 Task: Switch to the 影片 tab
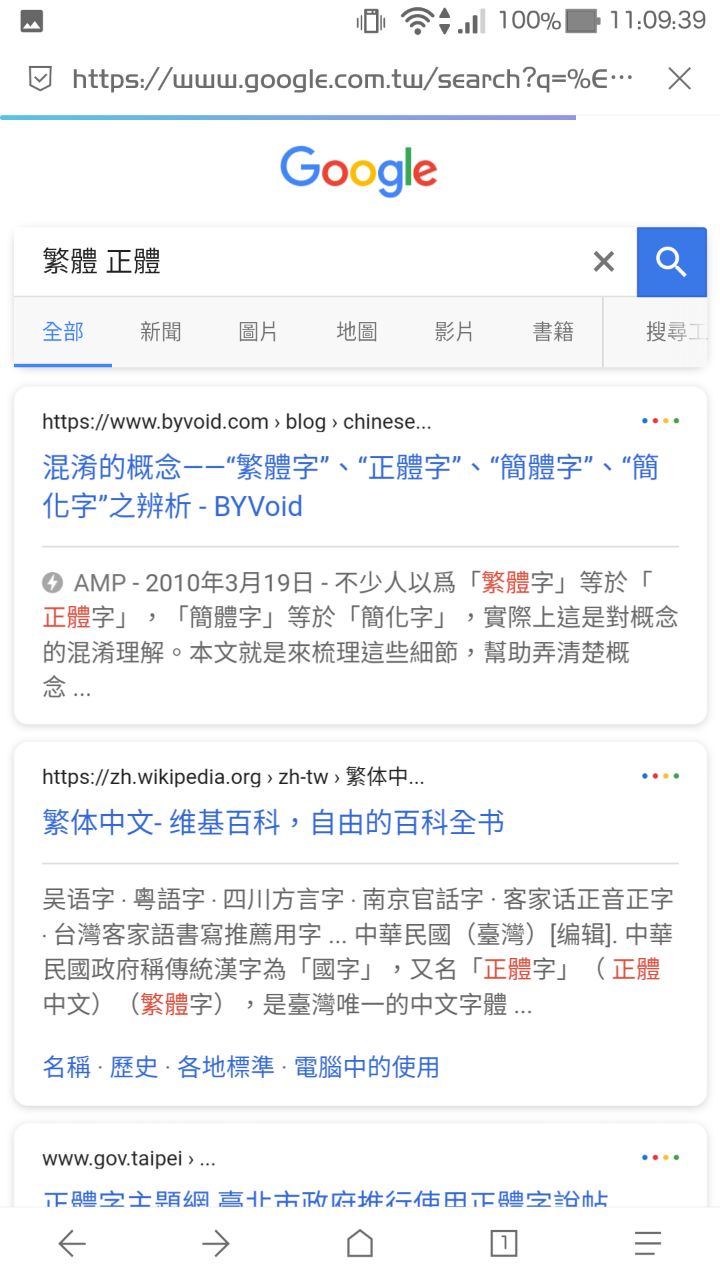coord(454,332)
